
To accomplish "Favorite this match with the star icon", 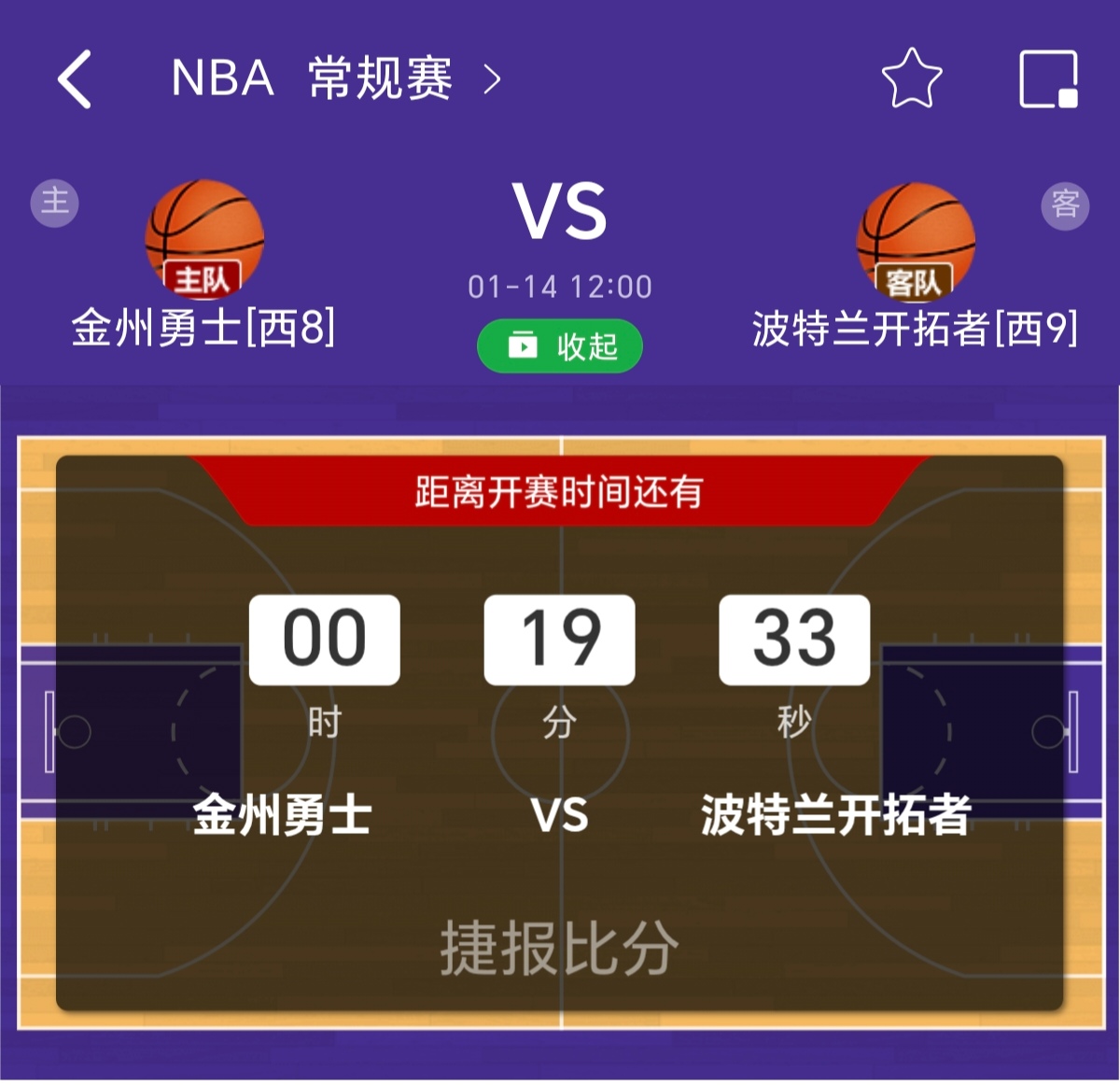I will pyautogui.click(x=911, y=78).
